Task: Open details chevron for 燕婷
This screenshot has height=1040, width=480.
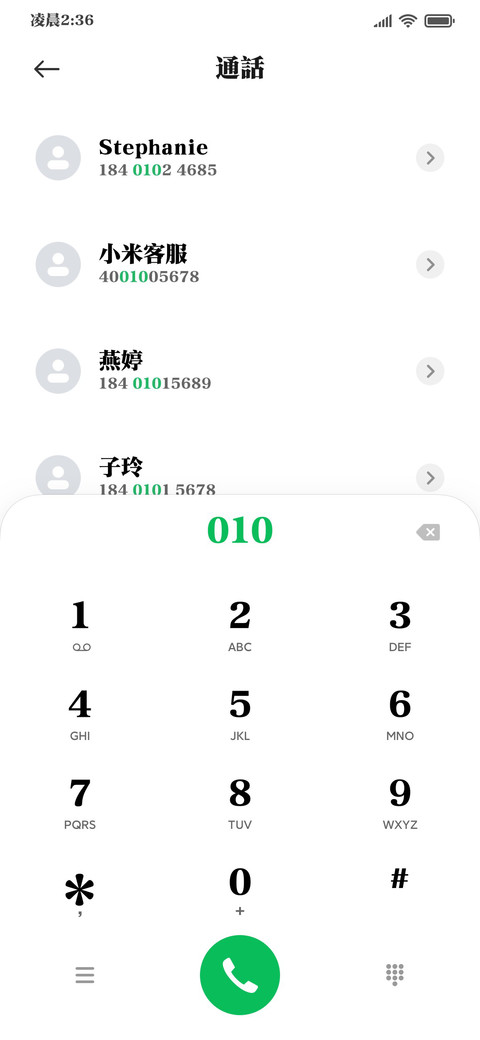Action: (430, 371)
